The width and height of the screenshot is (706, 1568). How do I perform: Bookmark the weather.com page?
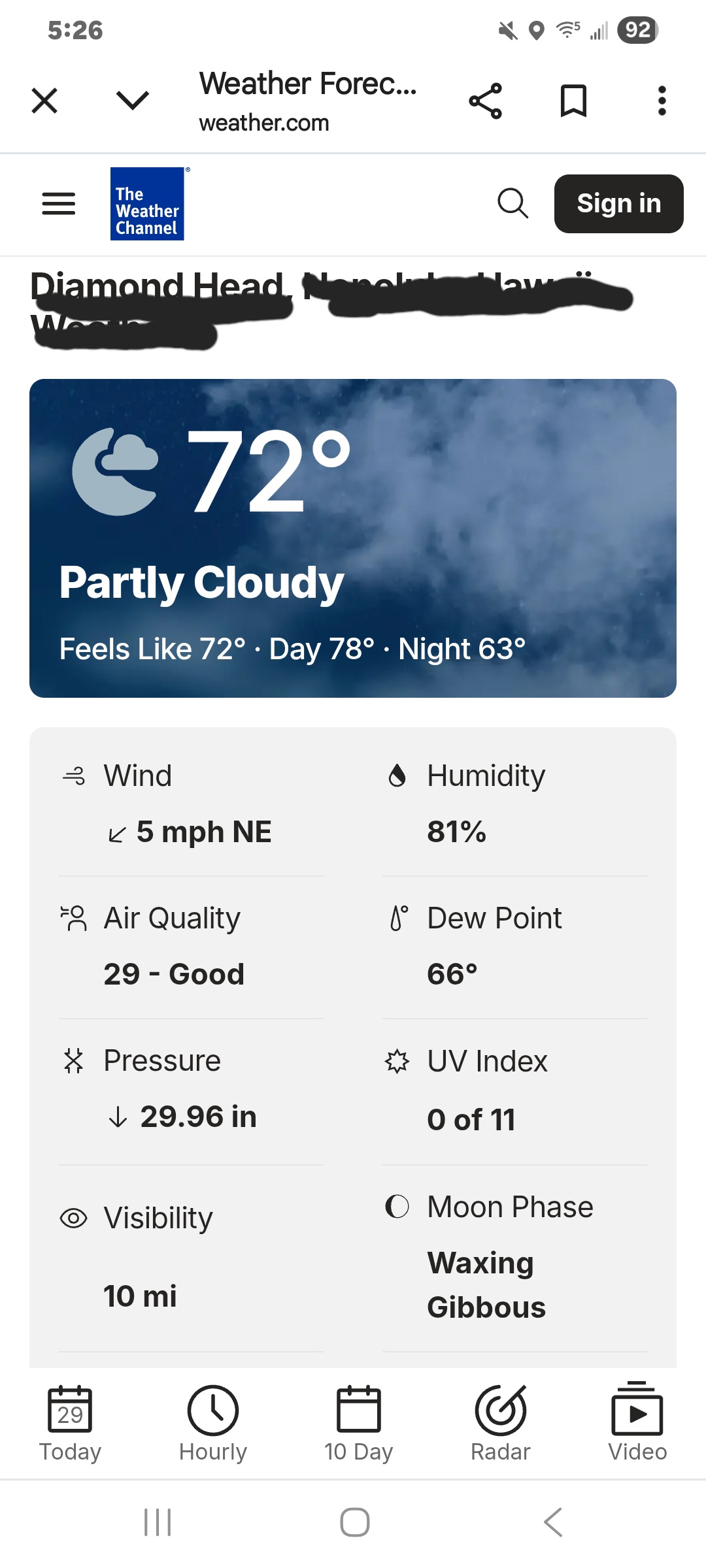pyautogui.click(x=573, y=101)
